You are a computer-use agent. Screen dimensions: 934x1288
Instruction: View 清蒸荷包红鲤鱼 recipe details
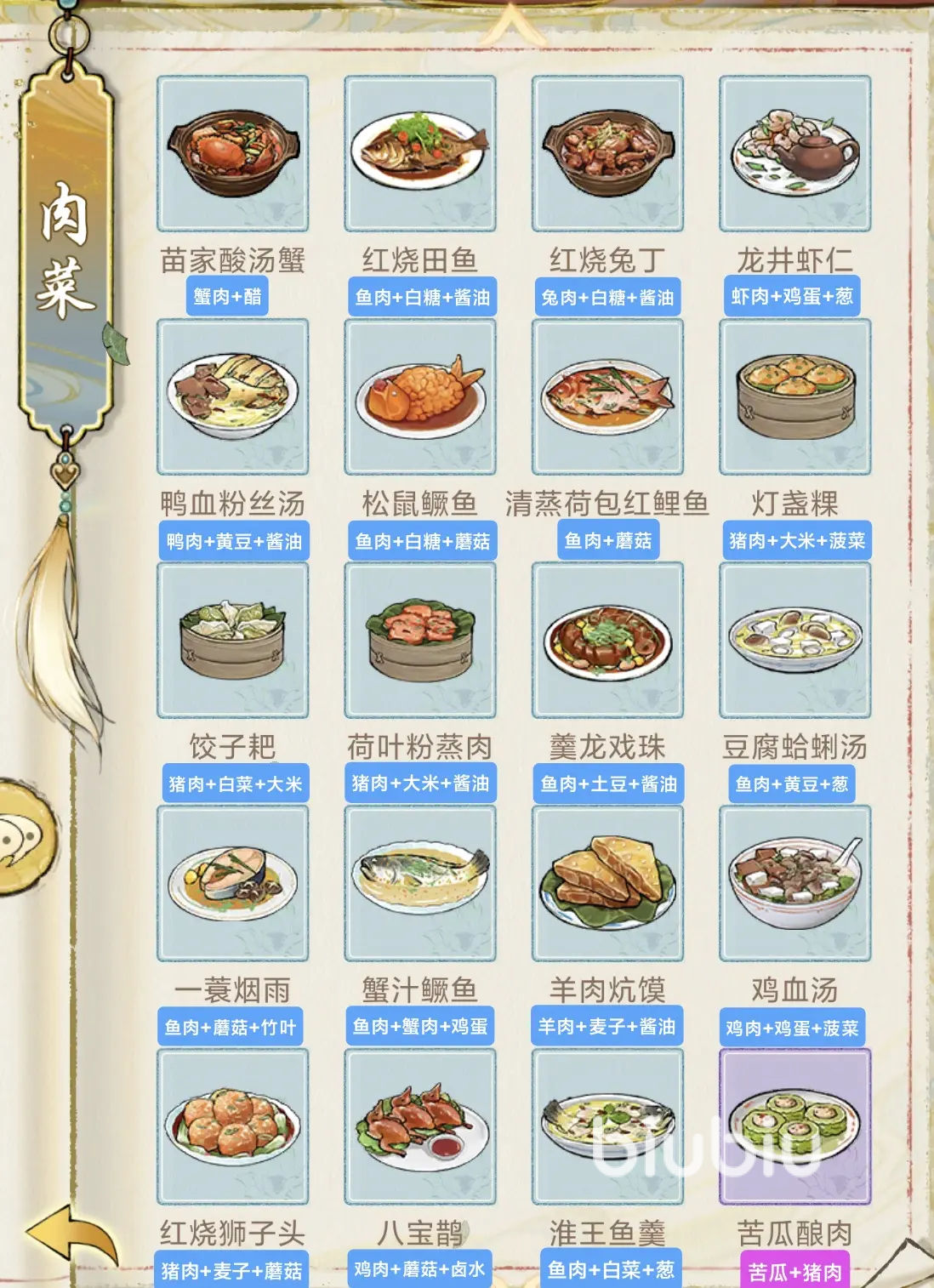pos(607,396)
